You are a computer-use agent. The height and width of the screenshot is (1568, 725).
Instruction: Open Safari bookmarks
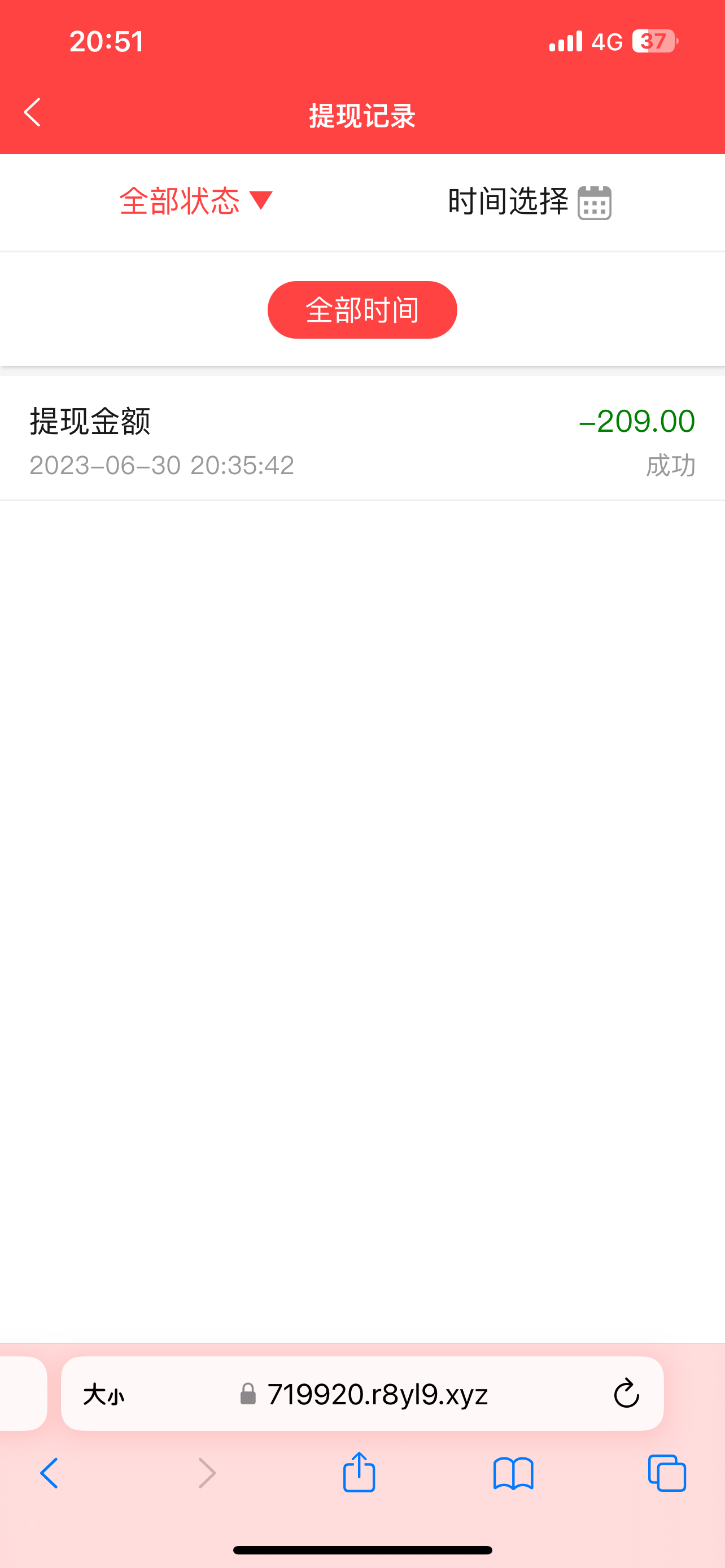pos(513,1474)
